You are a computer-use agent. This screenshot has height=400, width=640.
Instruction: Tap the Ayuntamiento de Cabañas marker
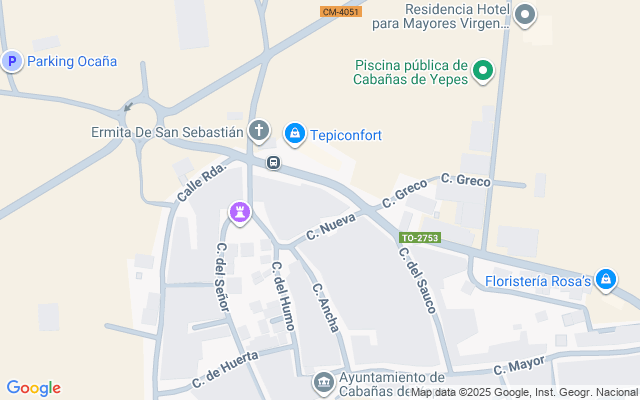click(324, 383)
